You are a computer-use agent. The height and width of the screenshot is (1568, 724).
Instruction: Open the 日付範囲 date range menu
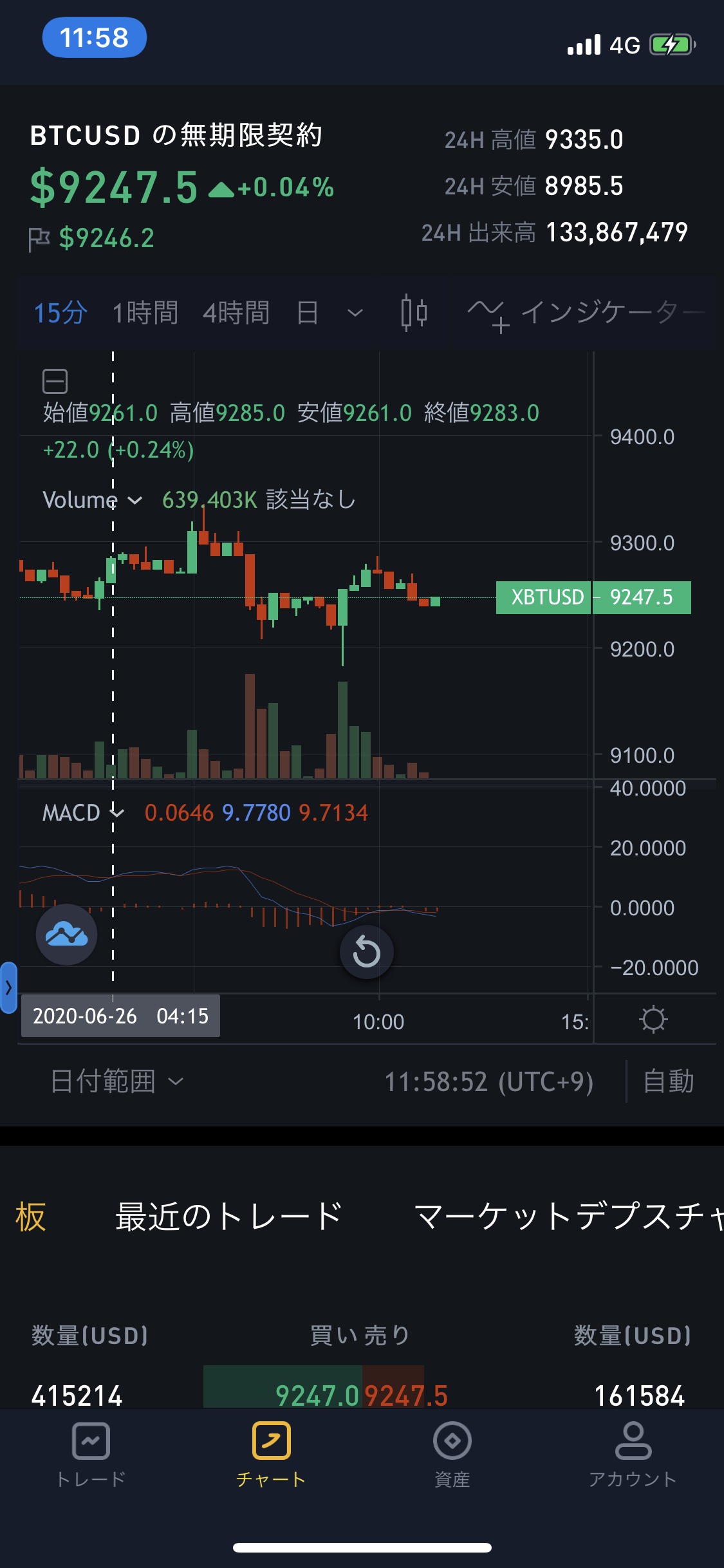[x=117, y=1081]
